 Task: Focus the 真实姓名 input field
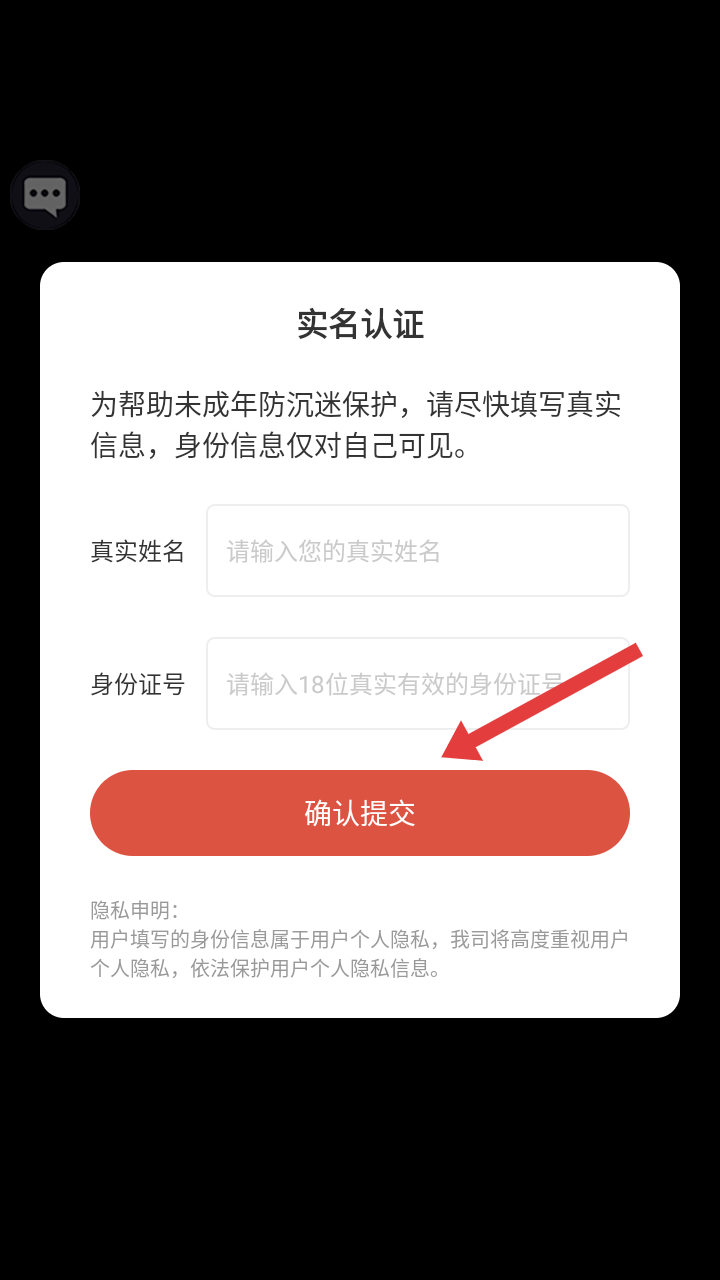click(x=417, y=551)
